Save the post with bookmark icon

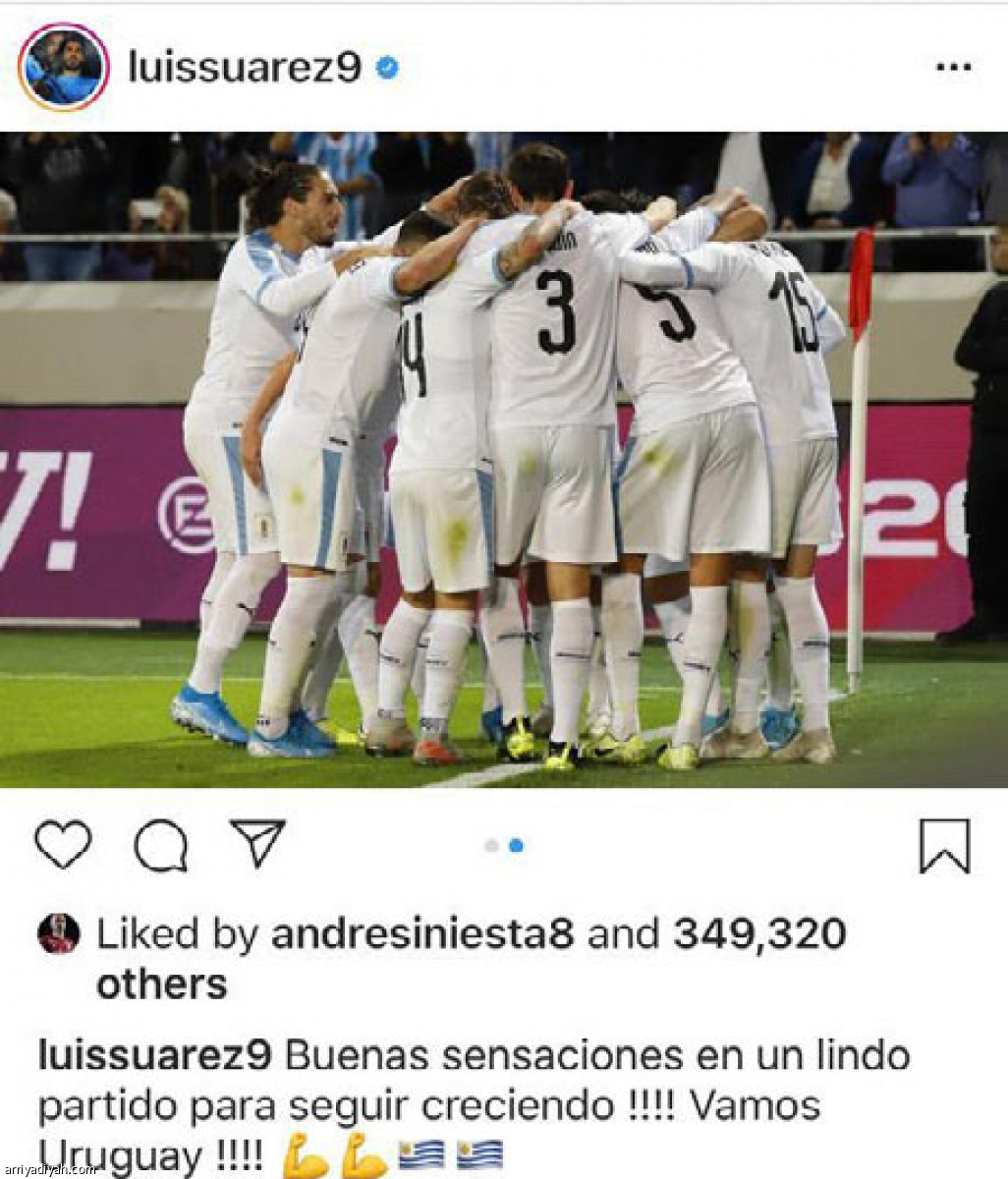(944, 846)
